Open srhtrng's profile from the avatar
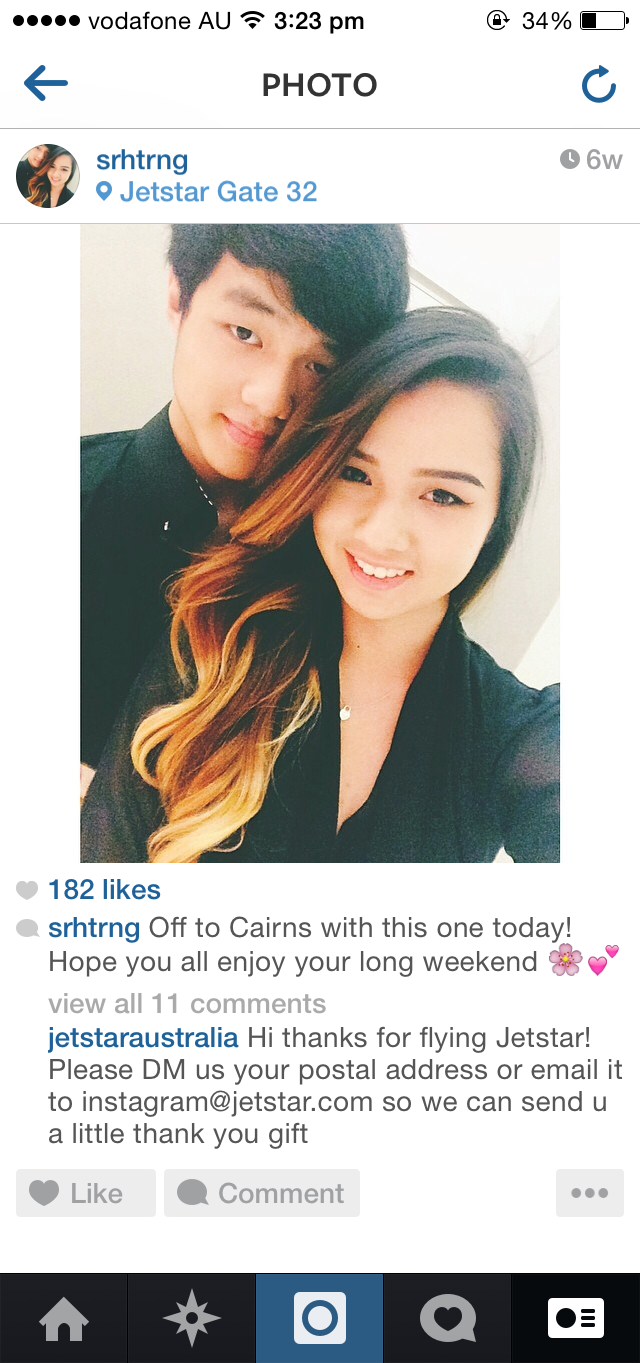Viewport: 640px width, 1363px height. [48, 176]
